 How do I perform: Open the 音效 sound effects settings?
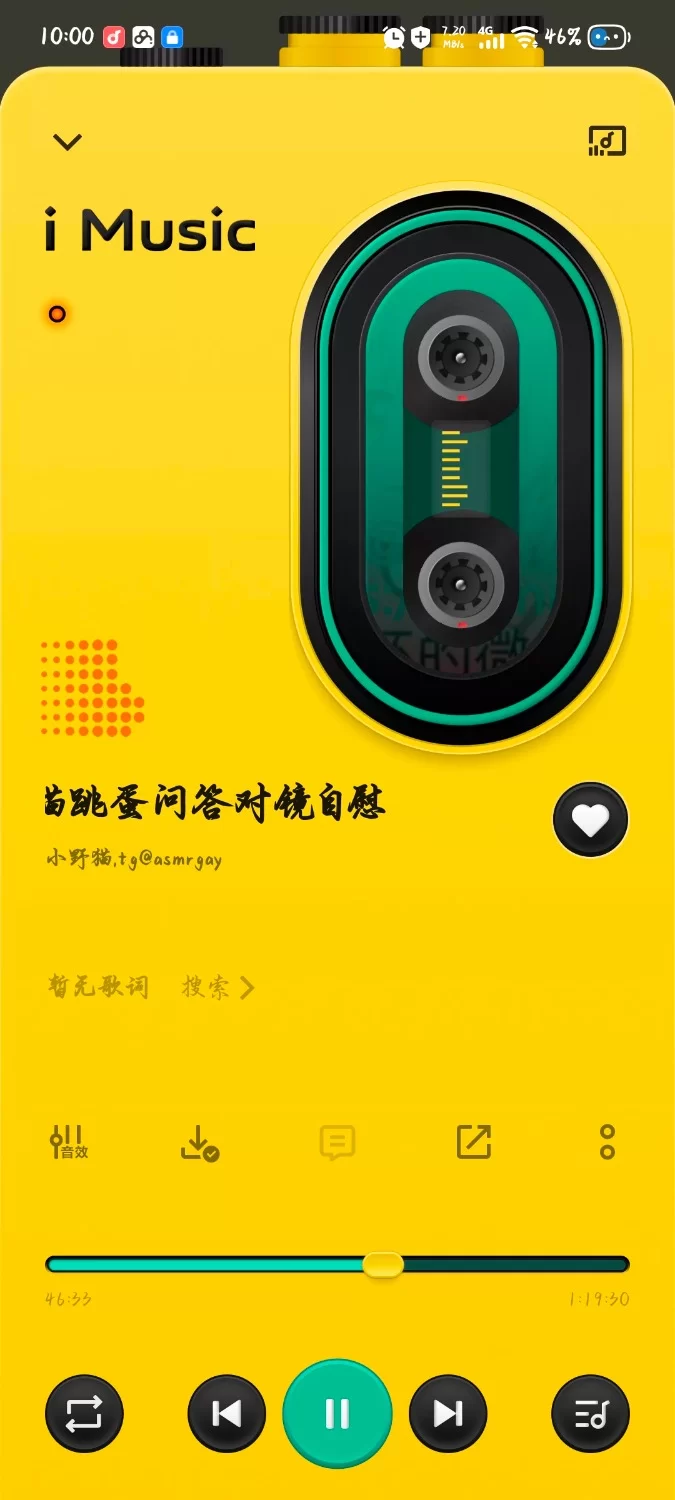click(68, 1141)
